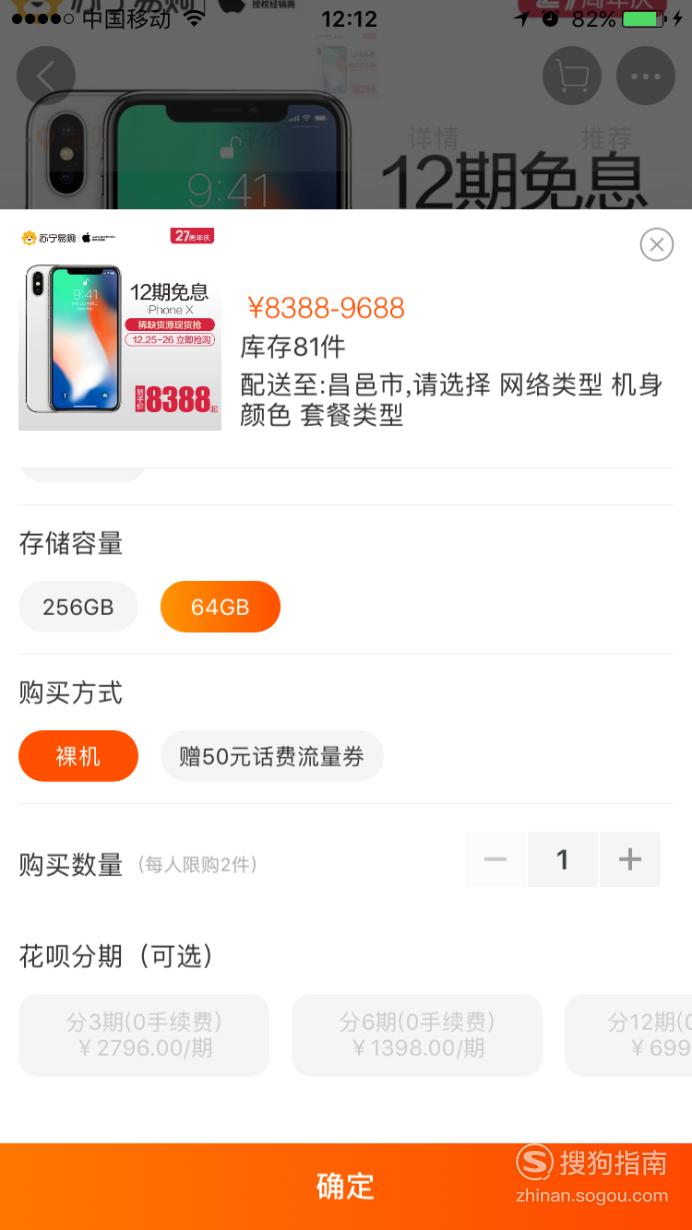
Task: Increase purchase quantity with plus button
Action: pos(630,859)
